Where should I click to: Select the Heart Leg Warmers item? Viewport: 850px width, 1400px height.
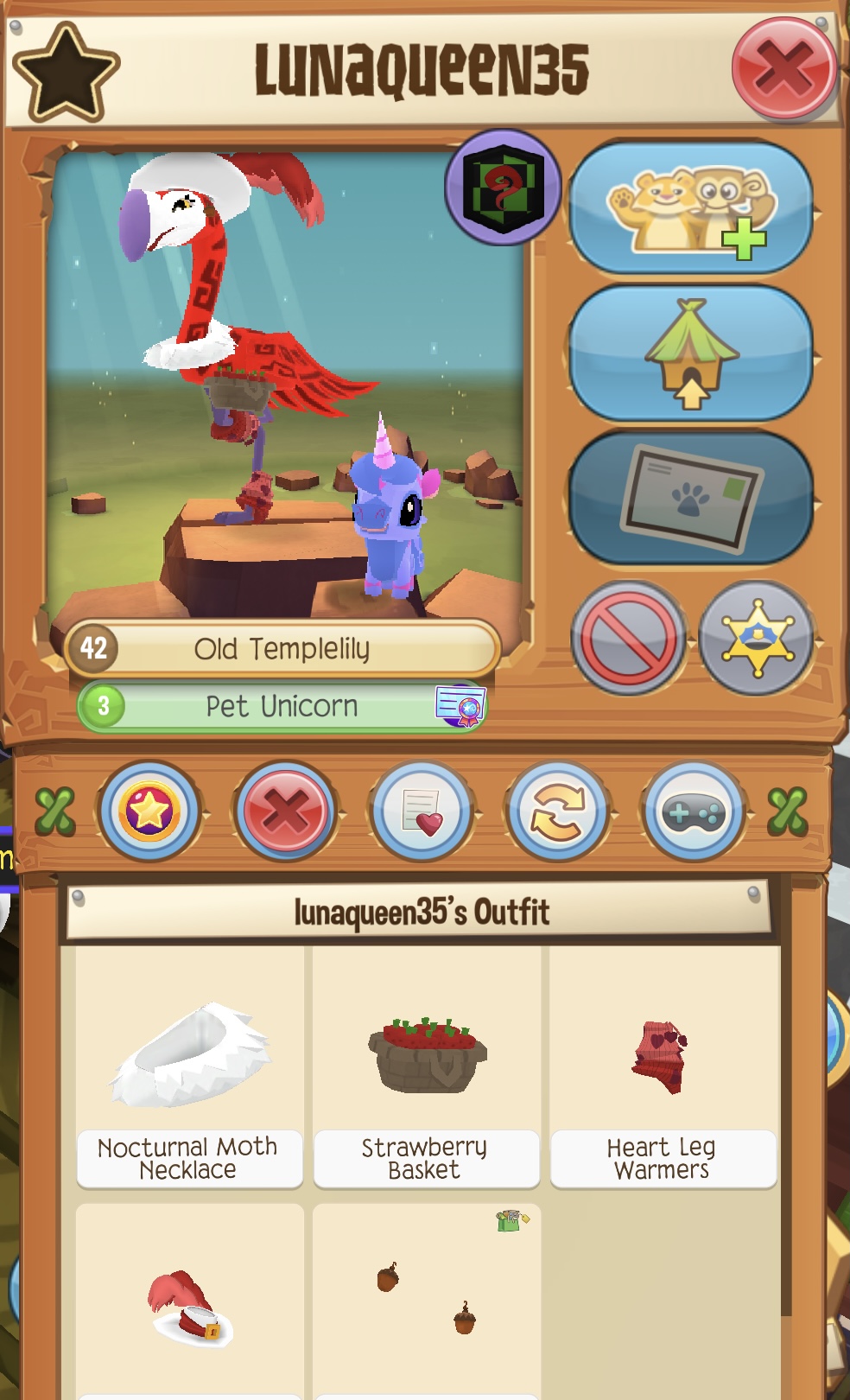point(663,1068)
